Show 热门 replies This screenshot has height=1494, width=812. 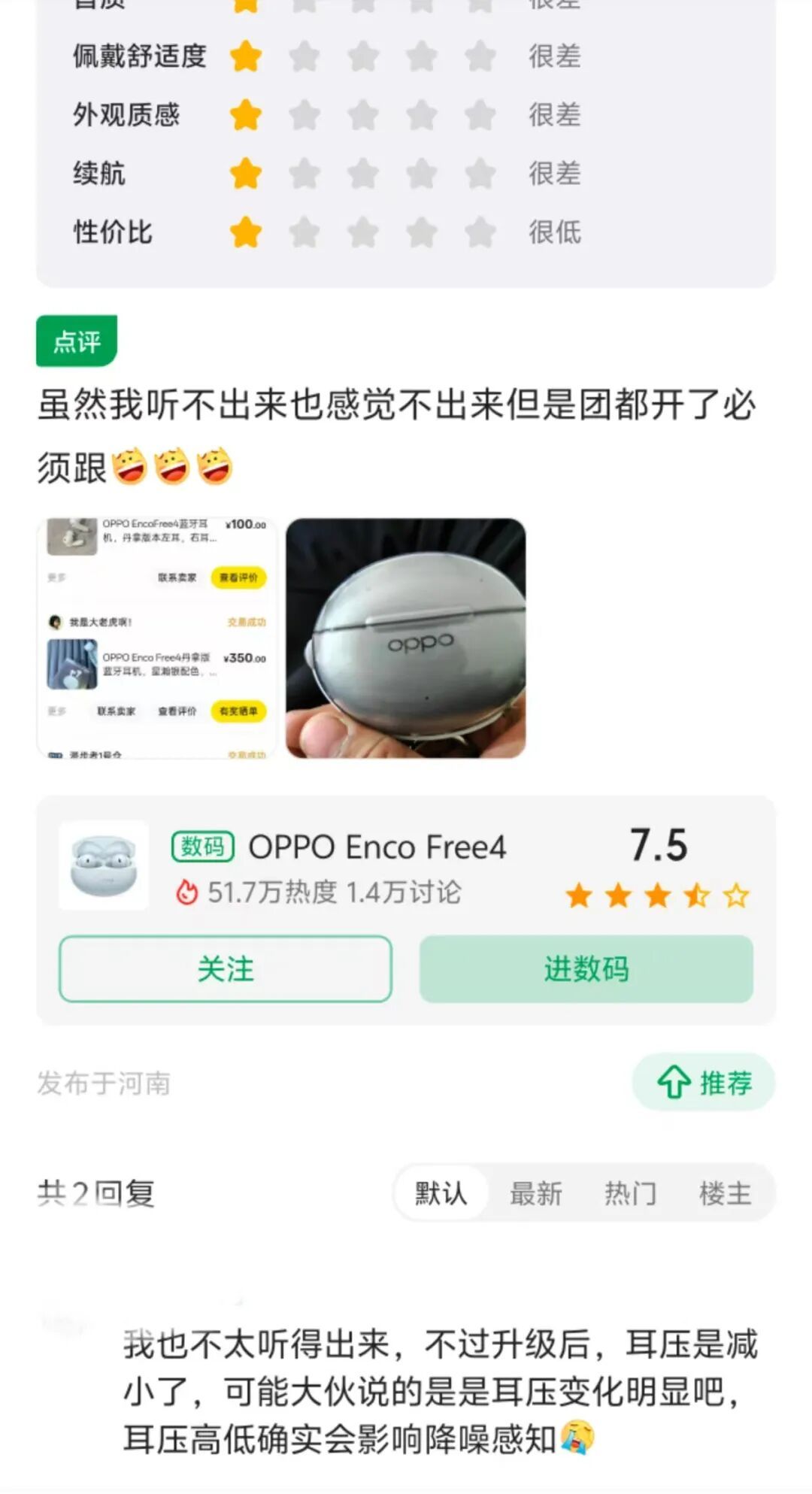pyautogui.click(x=630, y=1193)
